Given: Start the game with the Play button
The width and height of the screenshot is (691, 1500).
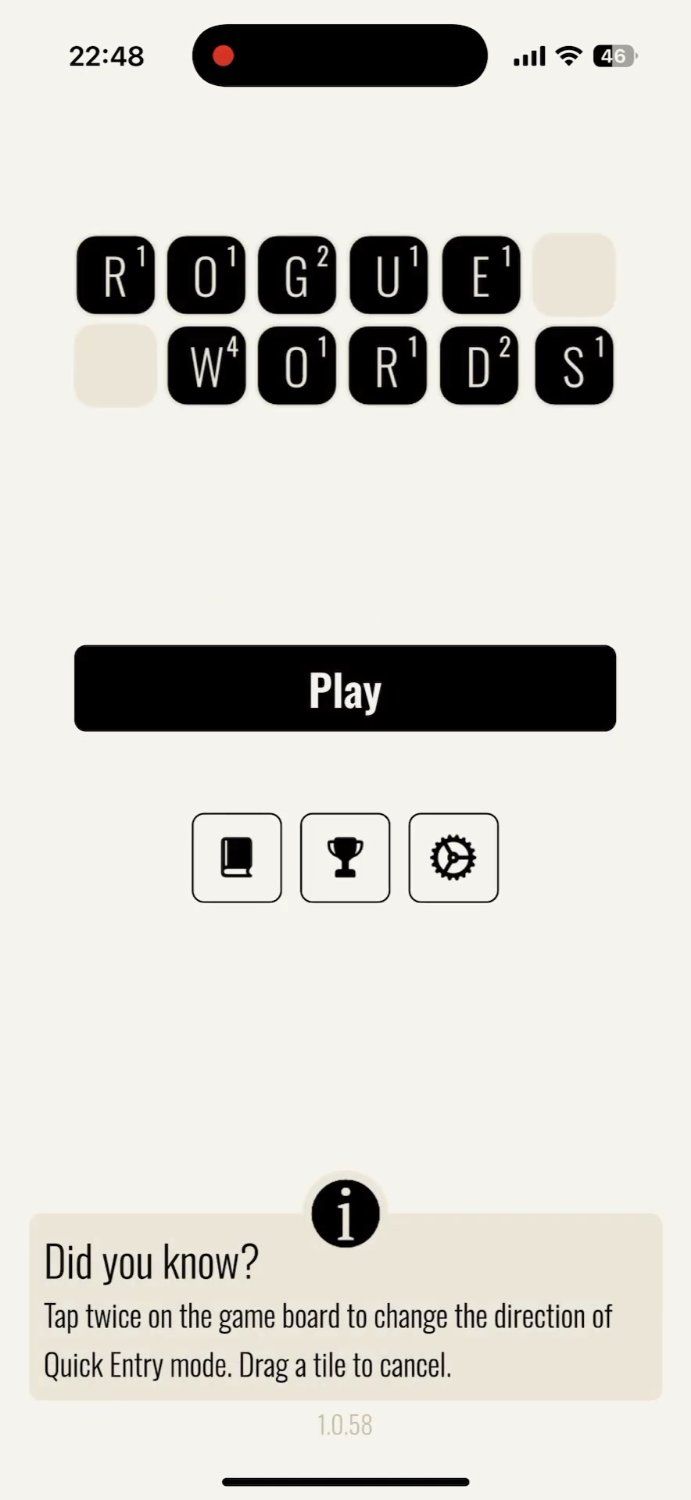Looking at the screenshot, I should tap(345, 689).
